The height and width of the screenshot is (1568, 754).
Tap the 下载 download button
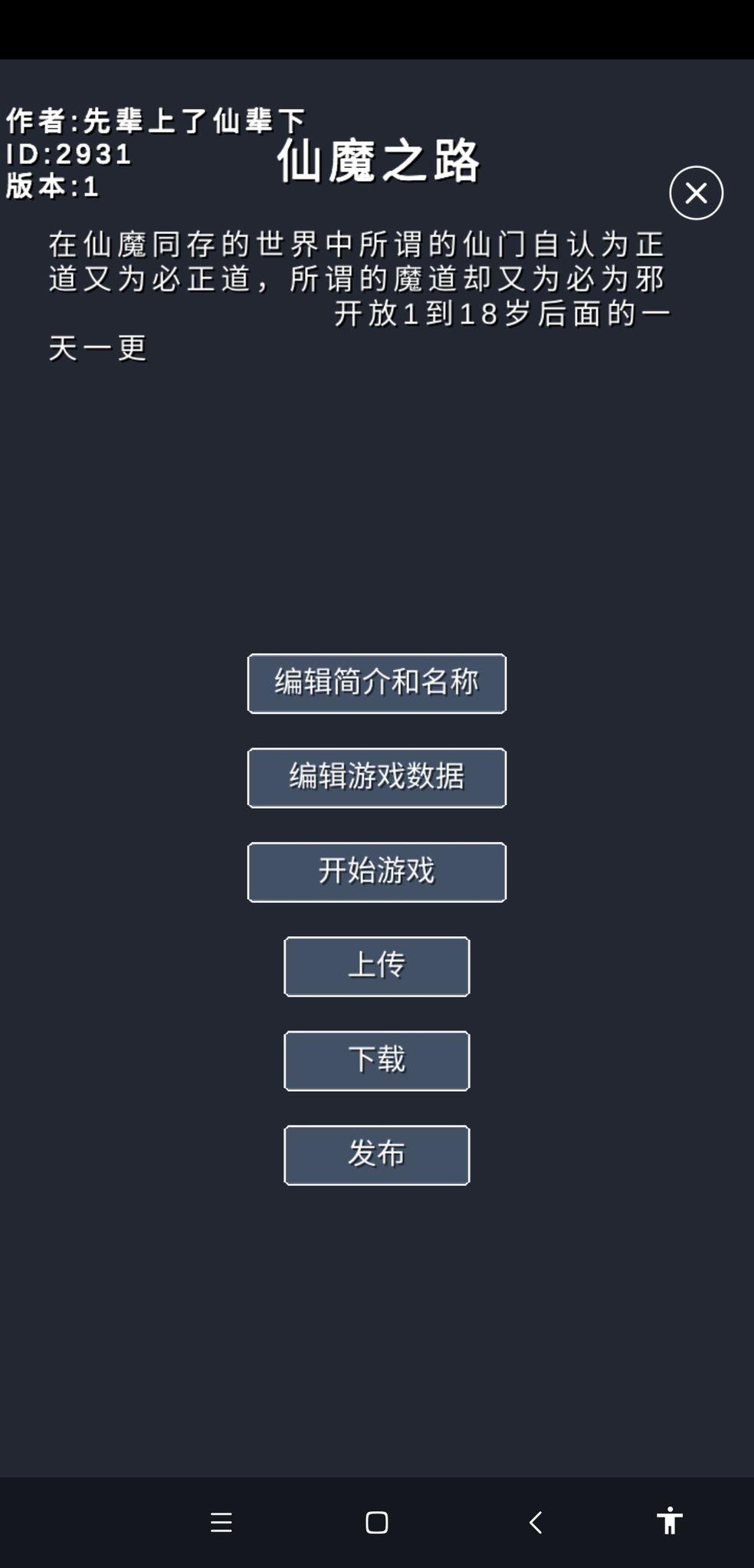[x=376, y=1060]
